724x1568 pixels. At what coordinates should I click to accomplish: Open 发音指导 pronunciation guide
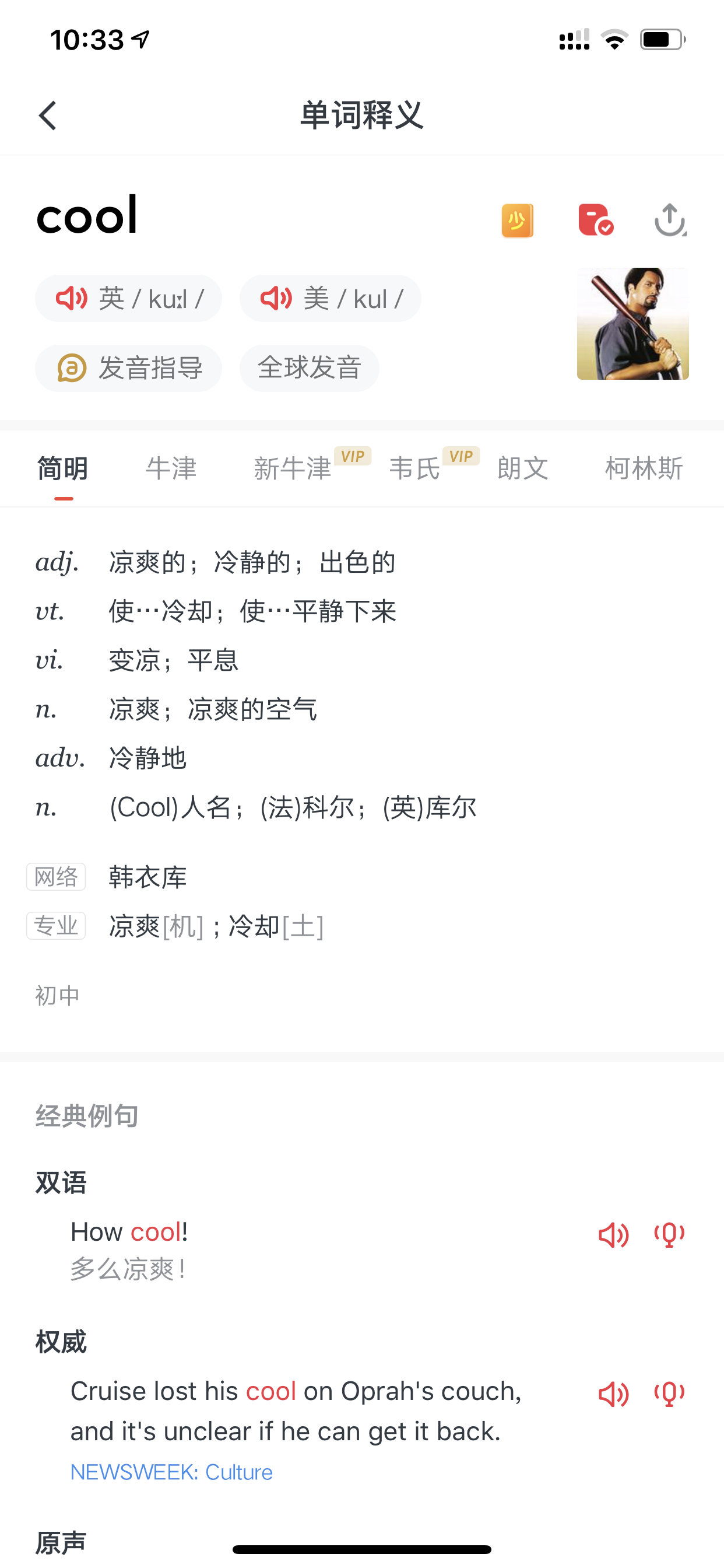click(x=128, y=368)
